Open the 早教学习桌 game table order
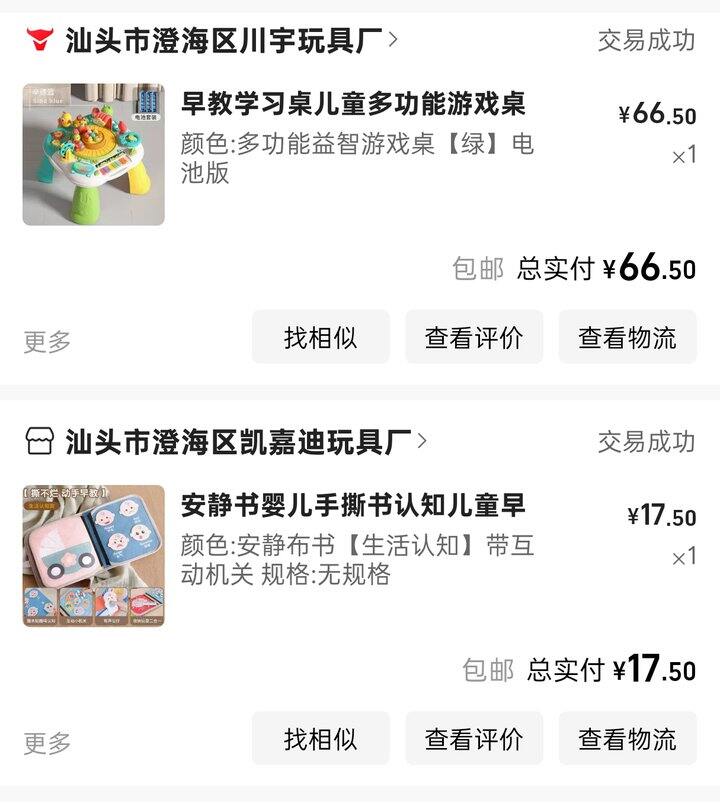 tap(353, 104)
